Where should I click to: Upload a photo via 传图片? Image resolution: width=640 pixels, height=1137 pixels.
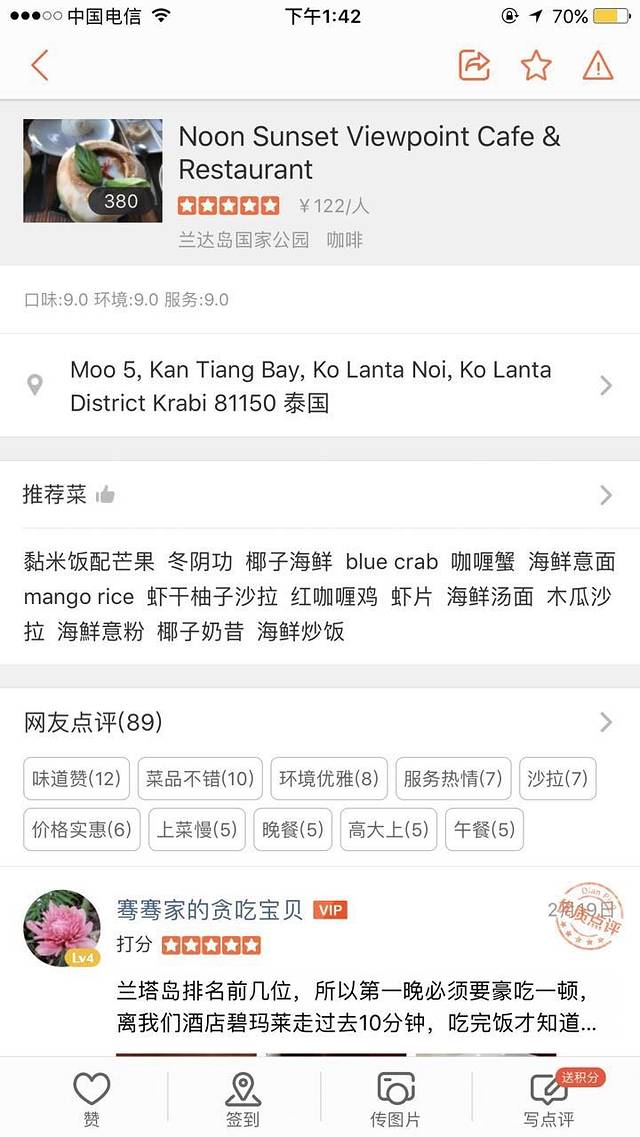coord(396,1097)
